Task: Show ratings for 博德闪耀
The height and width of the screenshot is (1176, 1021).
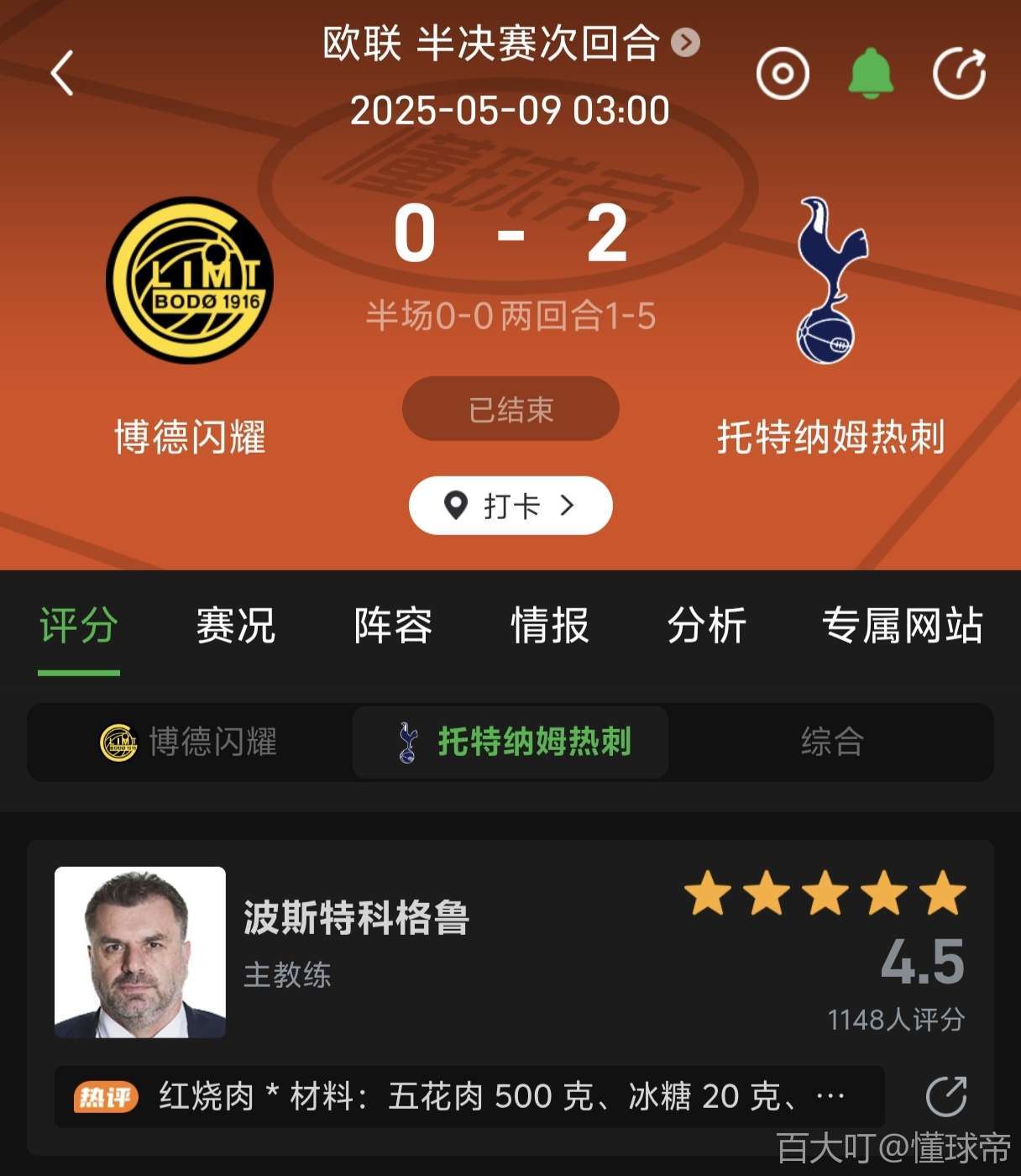Action: click(190, 743)
